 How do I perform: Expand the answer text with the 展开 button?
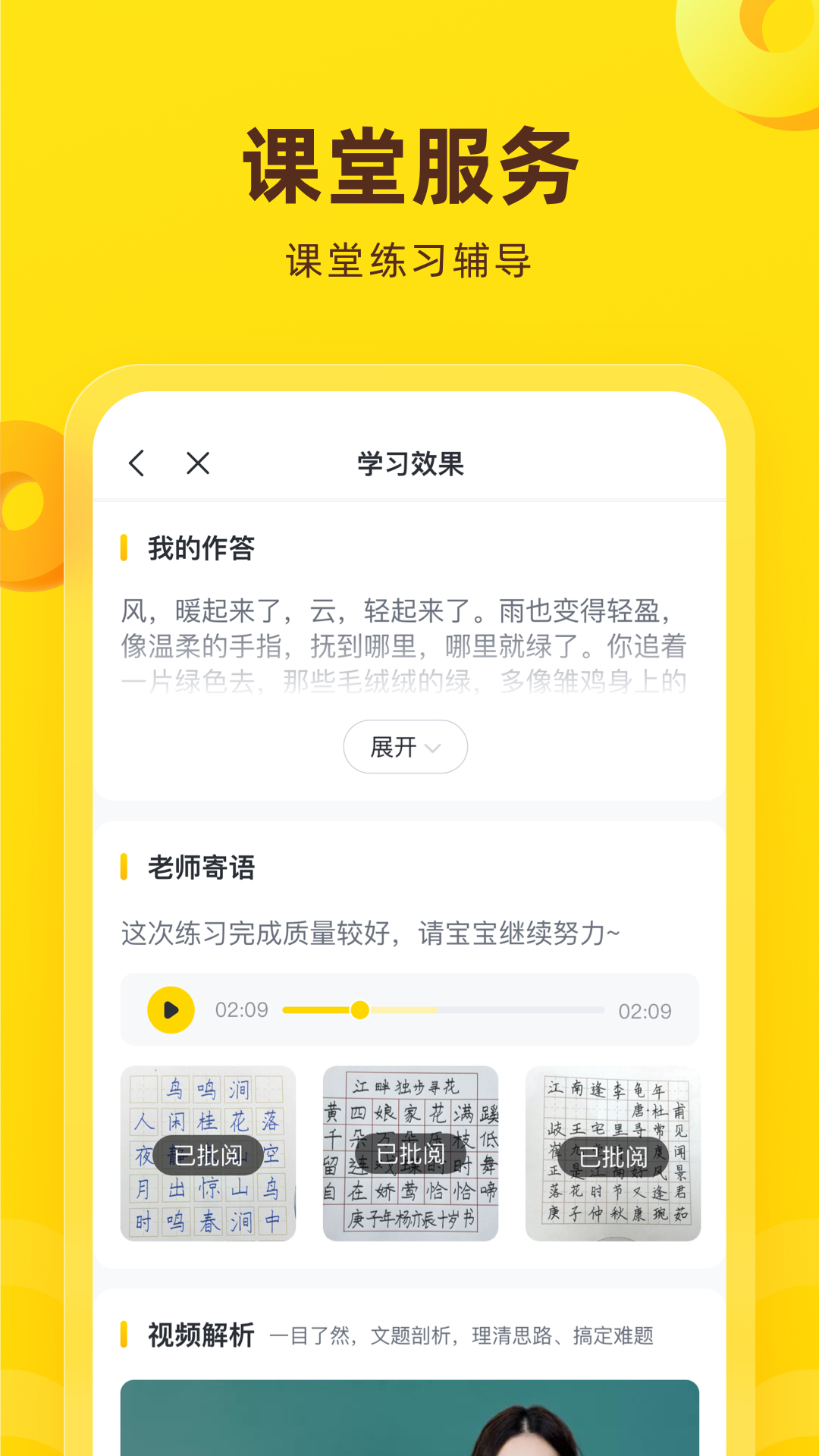[x=404, y=747]
